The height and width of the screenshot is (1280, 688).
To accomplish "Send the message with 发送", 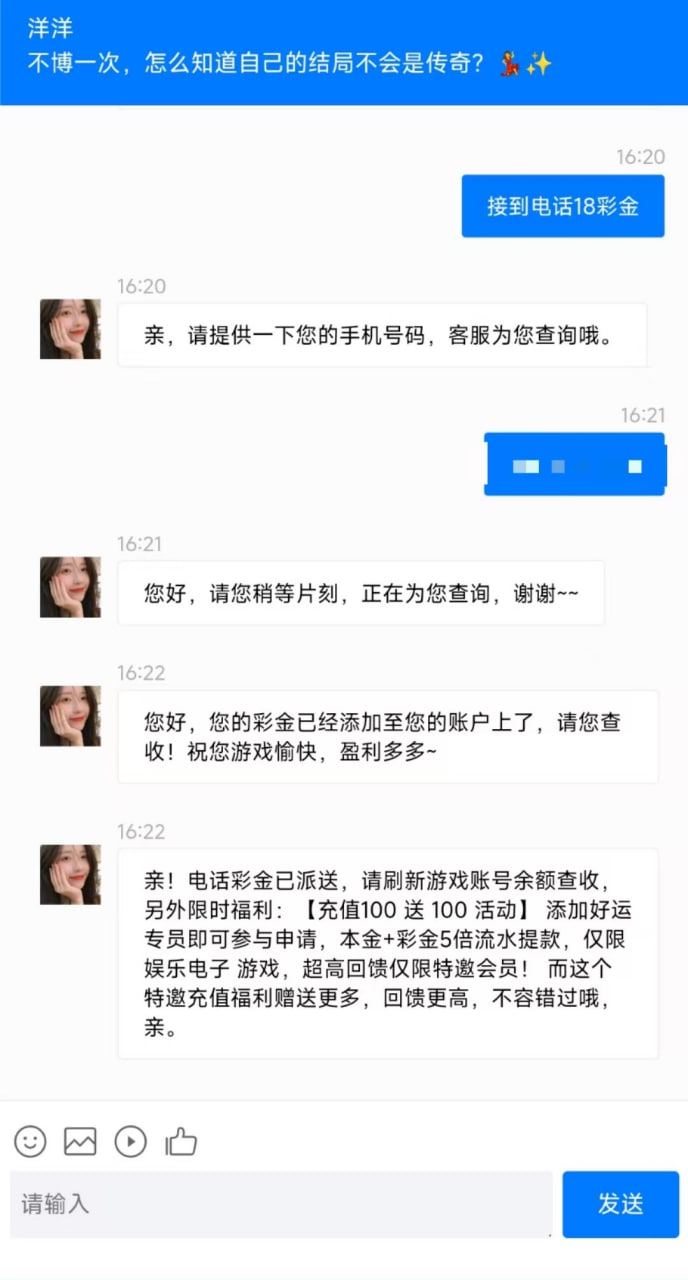I will [620, 1204].
